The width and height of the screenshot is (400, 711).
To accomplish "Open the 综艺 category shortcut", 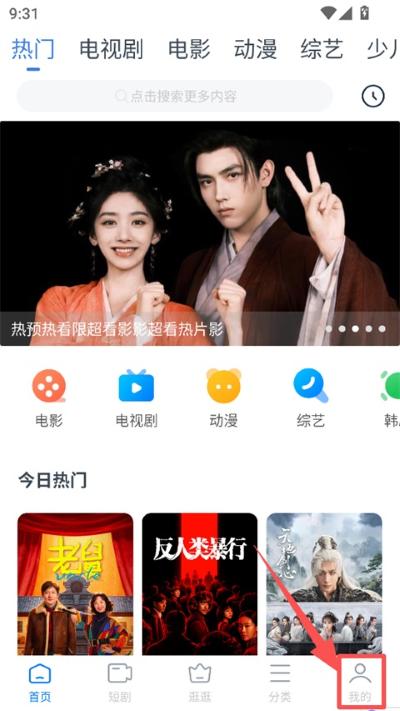I will tap(311, 399).
